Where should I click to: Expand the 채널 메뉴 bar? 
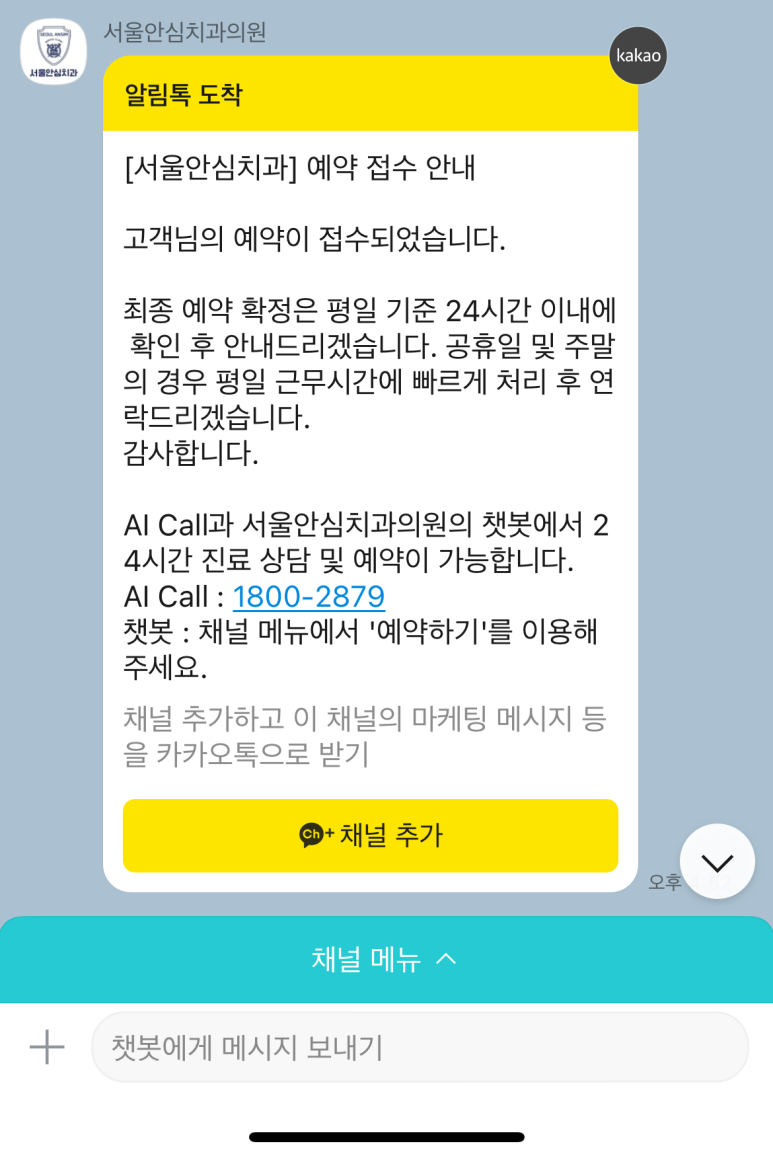click(x=385, y=960)
